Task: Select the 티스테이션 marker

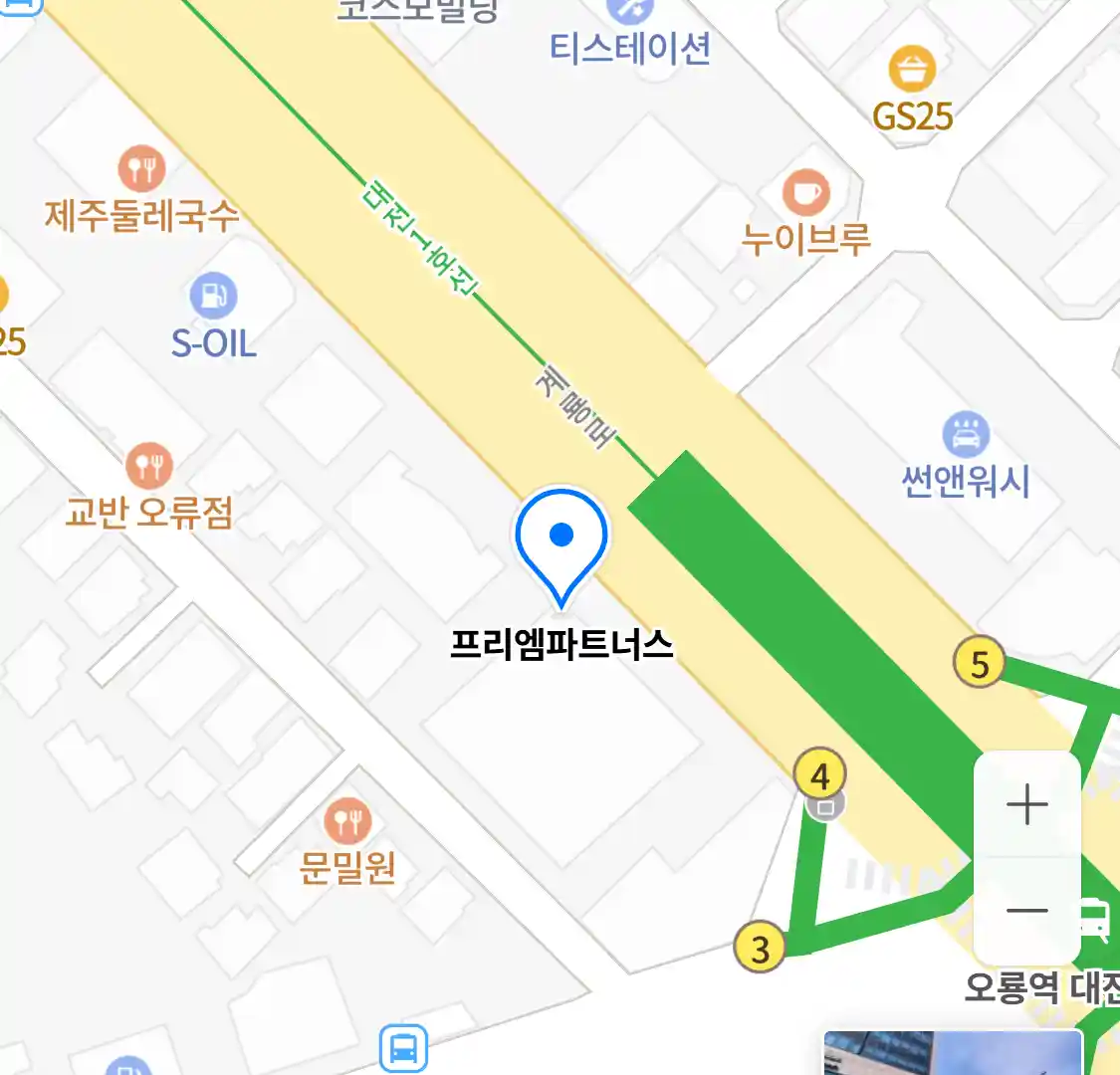Action: [630, 12]
